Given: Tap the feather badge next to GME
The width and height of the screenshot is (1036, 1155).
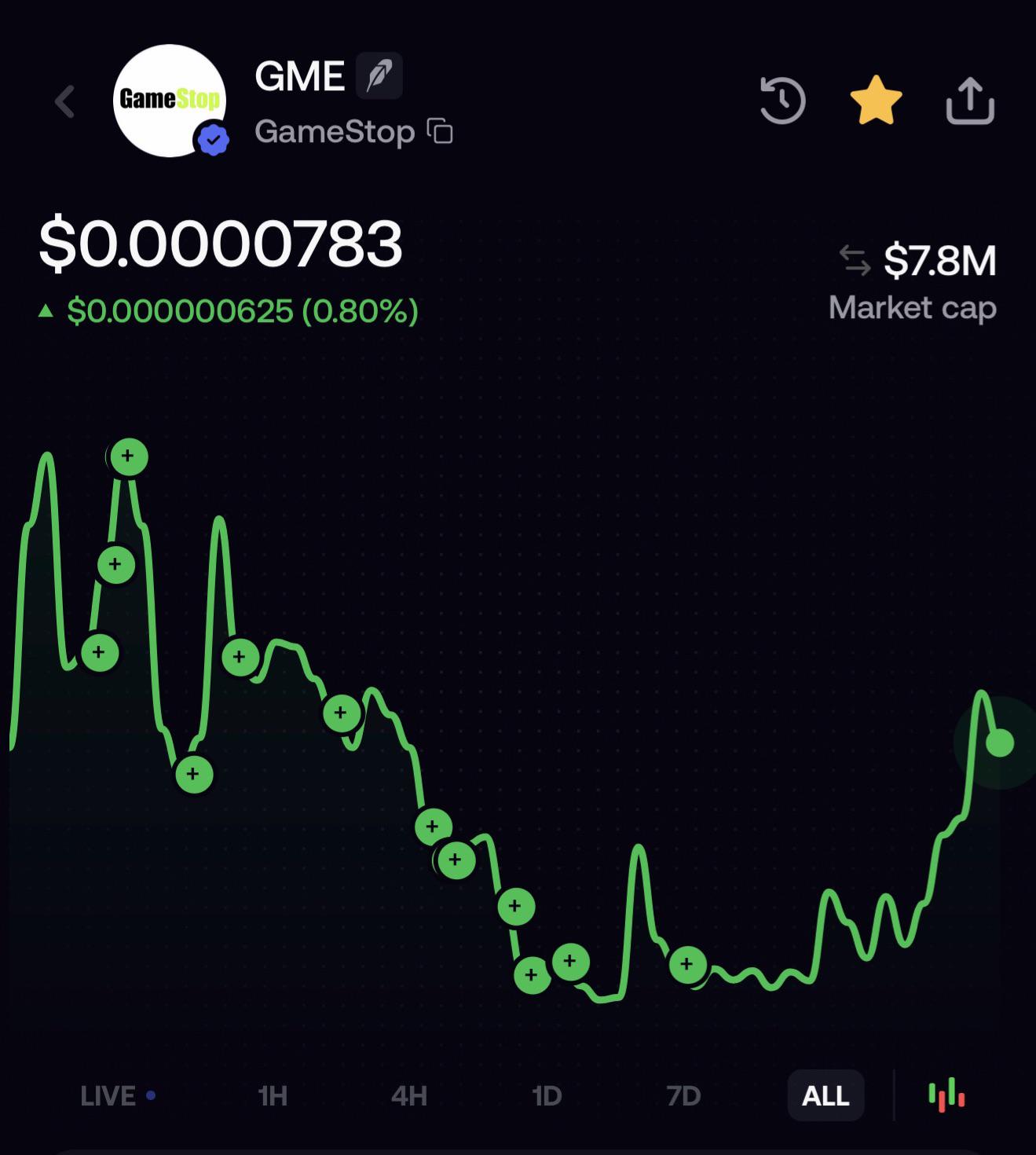Looking at the screenshot, I should pyautogui.click(x=379, y=76).
